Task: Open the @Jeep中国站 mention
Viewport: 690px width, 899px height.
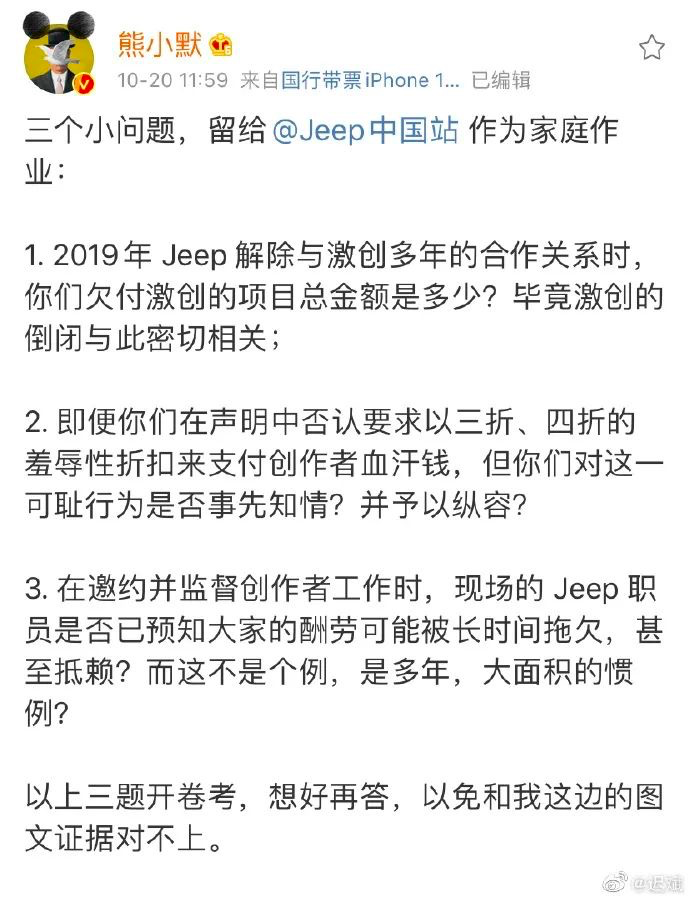Action: coord(365,132)
